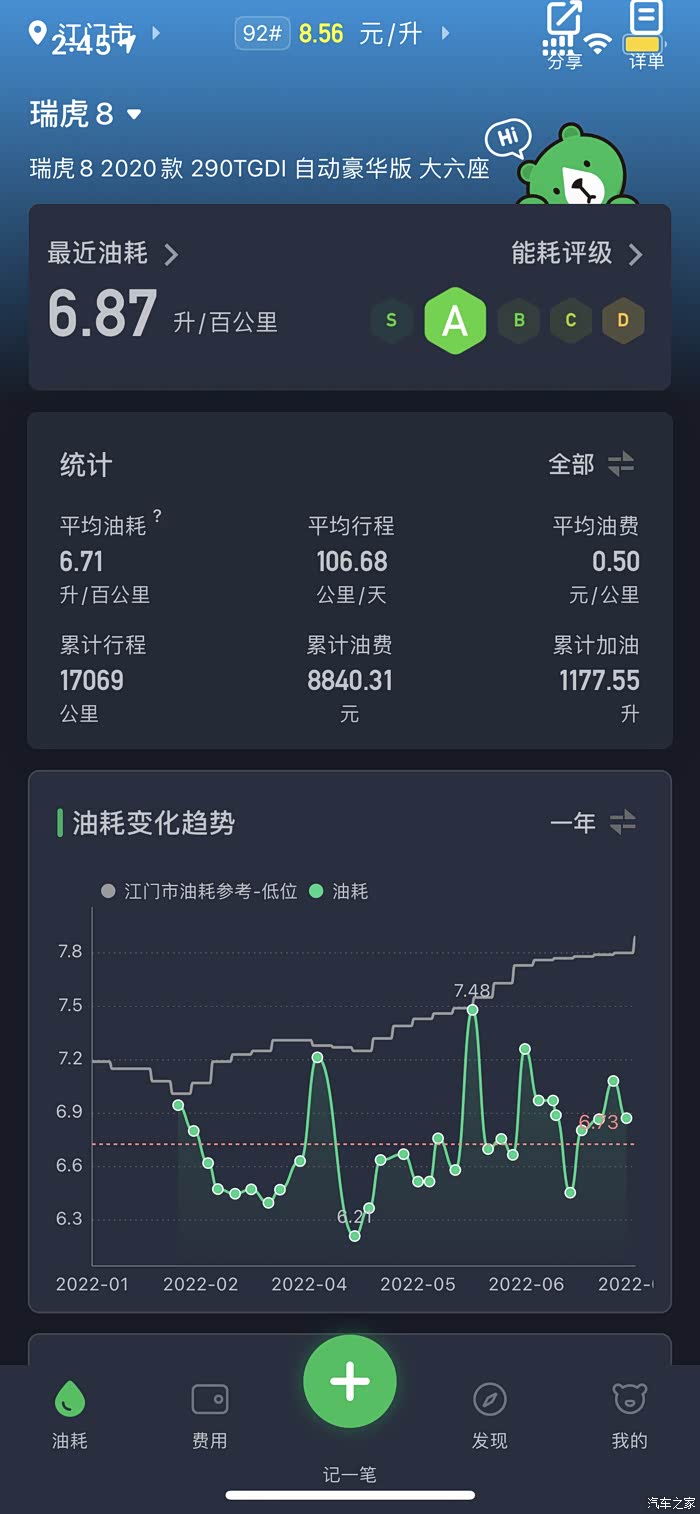Change the city from 江门市
The width and height of the screenshot is (700, 1514).
[x=95, y=34]
